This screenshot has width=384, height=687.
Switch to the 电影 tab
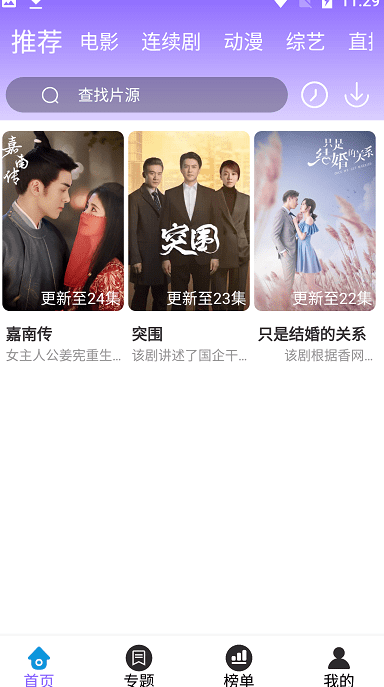[100, 42]
